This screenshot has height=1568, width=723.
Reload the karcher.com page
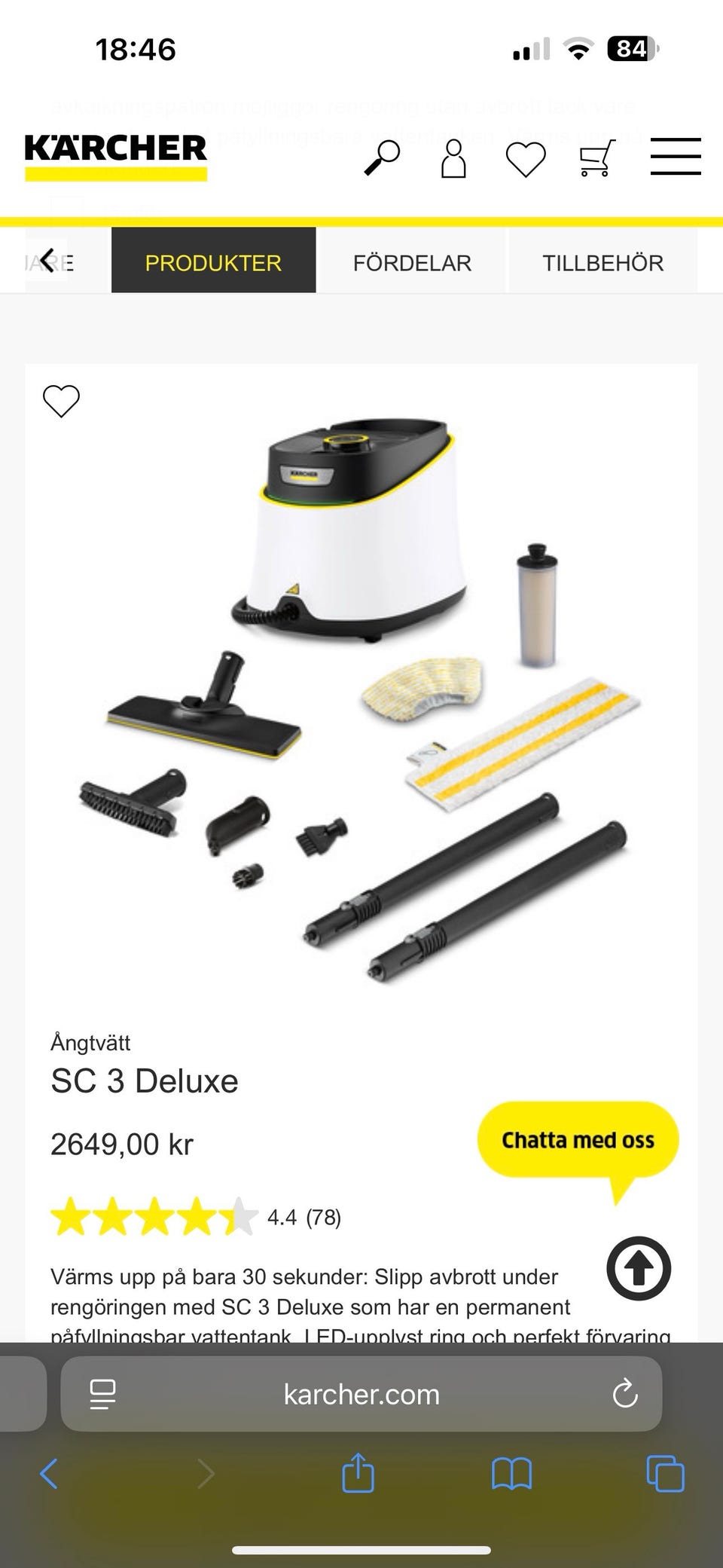tap(624, 1394)
